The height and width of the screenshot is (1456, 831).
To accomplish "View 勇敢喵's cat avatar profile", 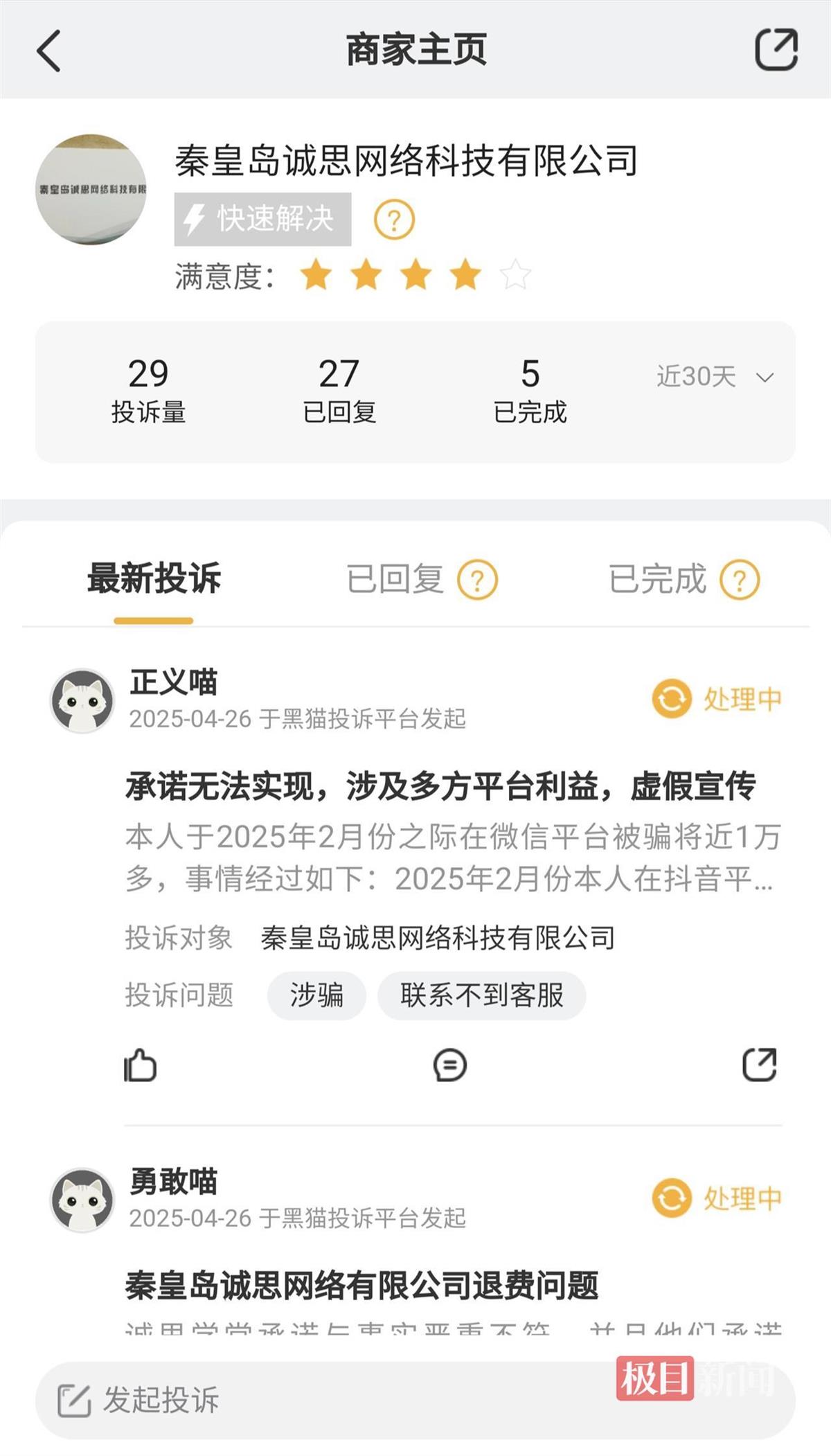I will [82, 1200].
